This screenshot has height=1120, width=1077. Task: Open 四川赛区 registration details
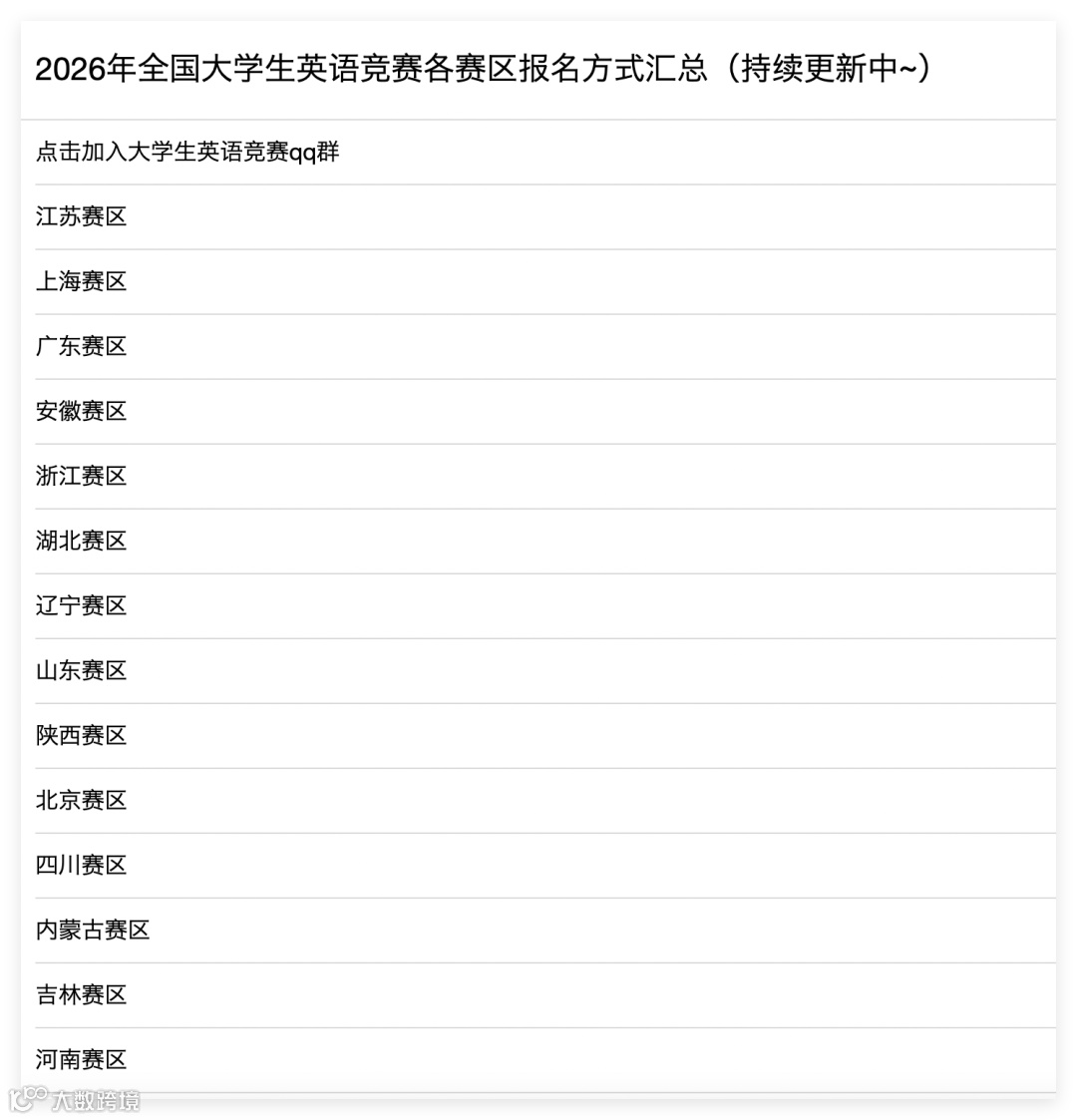[80, 866]
